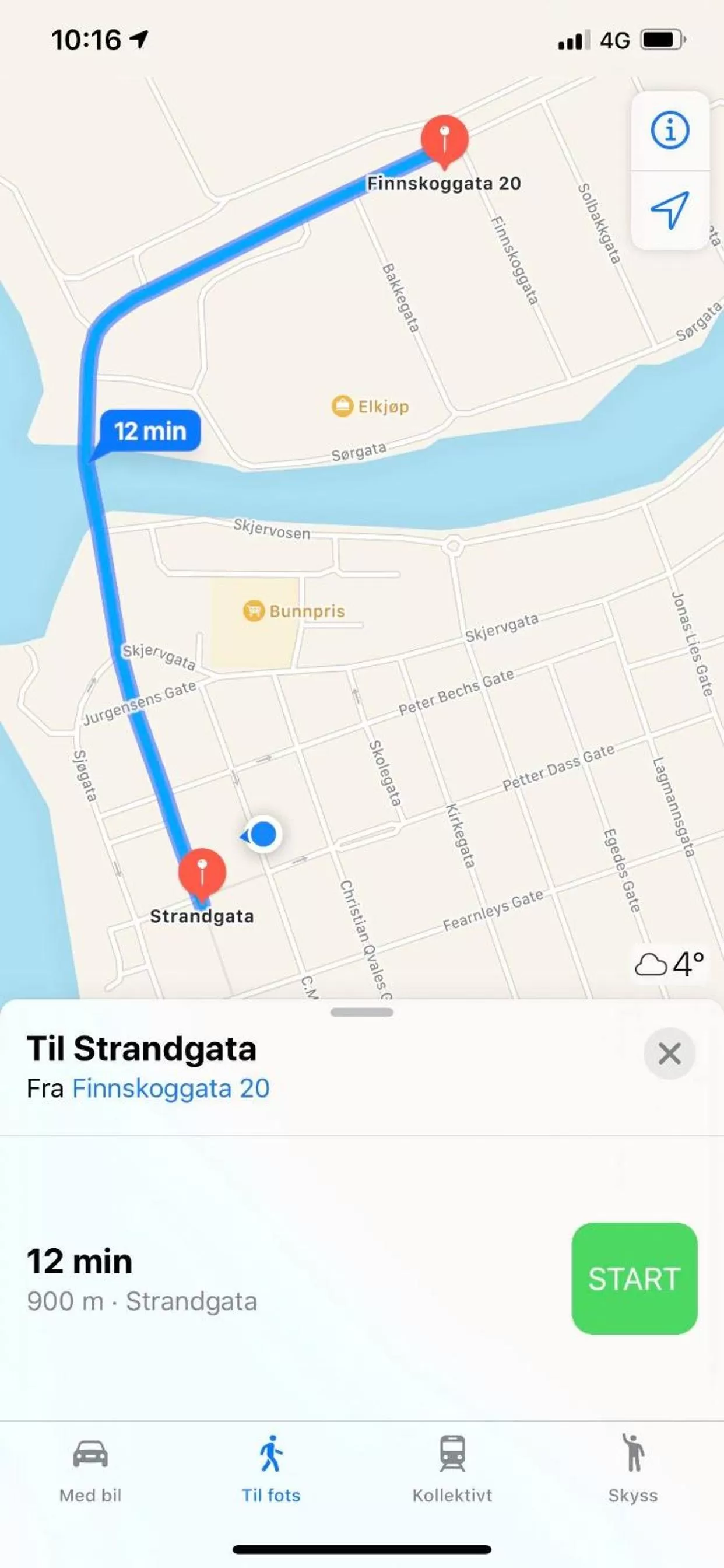Open the Bunnpris store marker
This screenshot has width=724, height=1568.
(294, 611)
